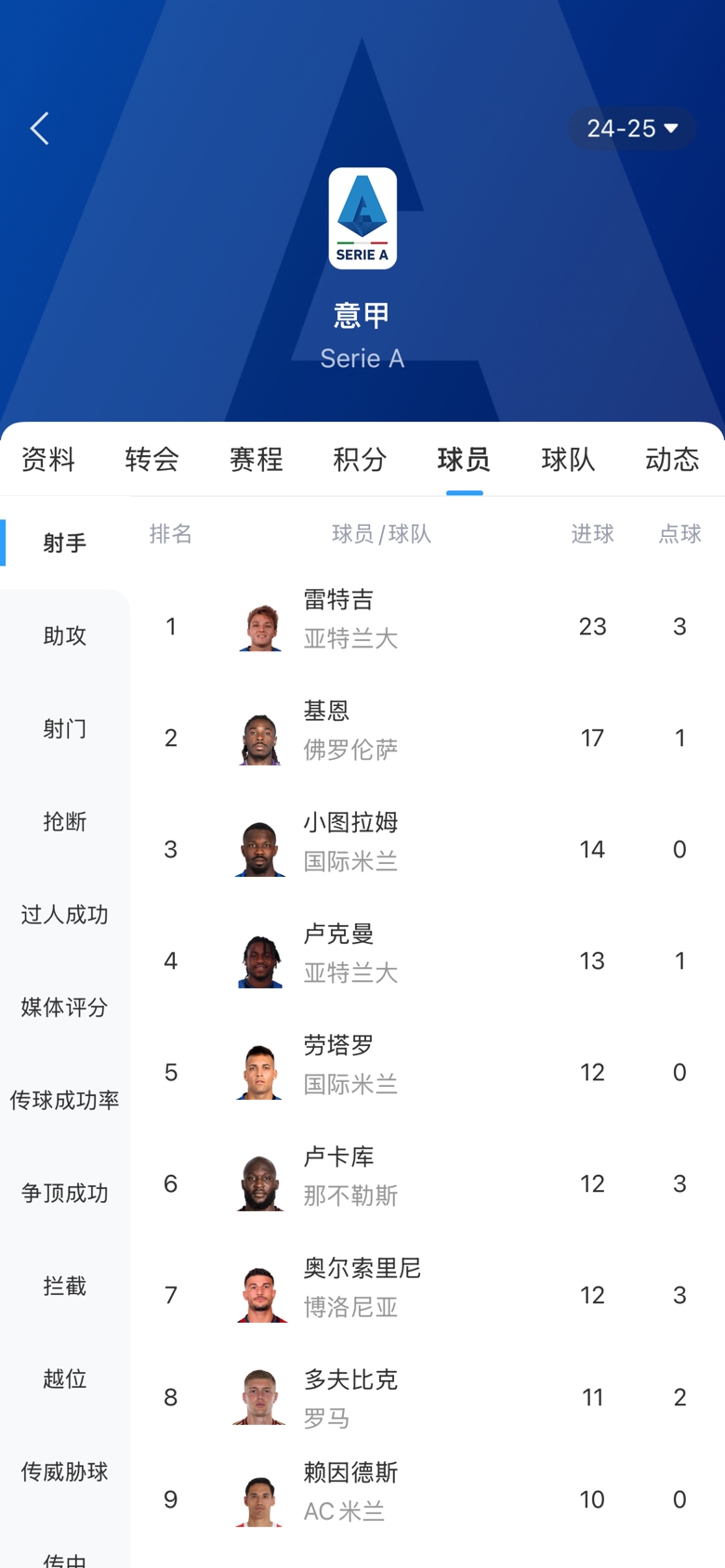Open the 24-25 season dropdown
Screen dimensions: 725x1568
[x=632, y=128]
